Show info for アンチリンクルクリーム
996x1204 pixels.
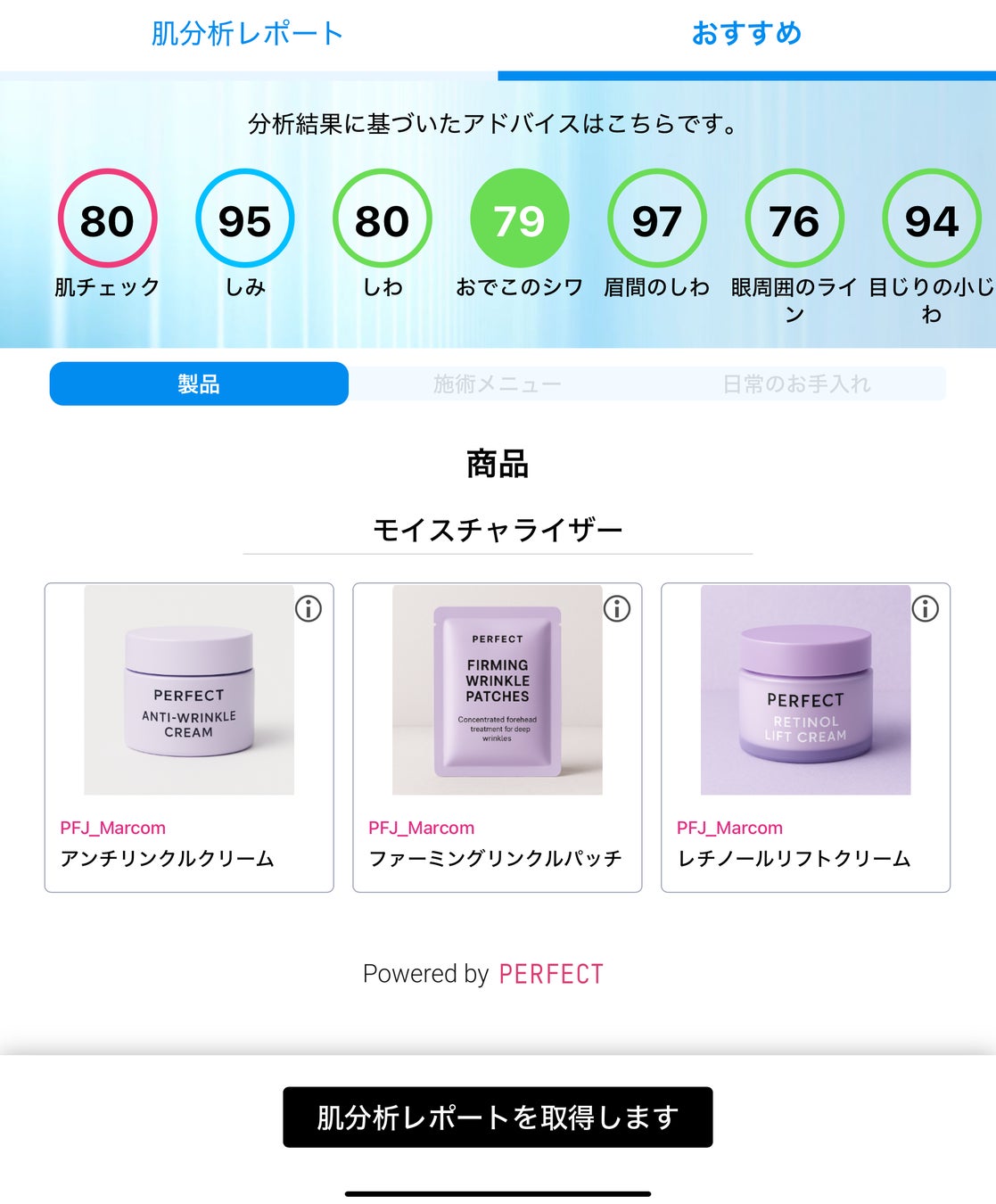[x=309, y=609]
